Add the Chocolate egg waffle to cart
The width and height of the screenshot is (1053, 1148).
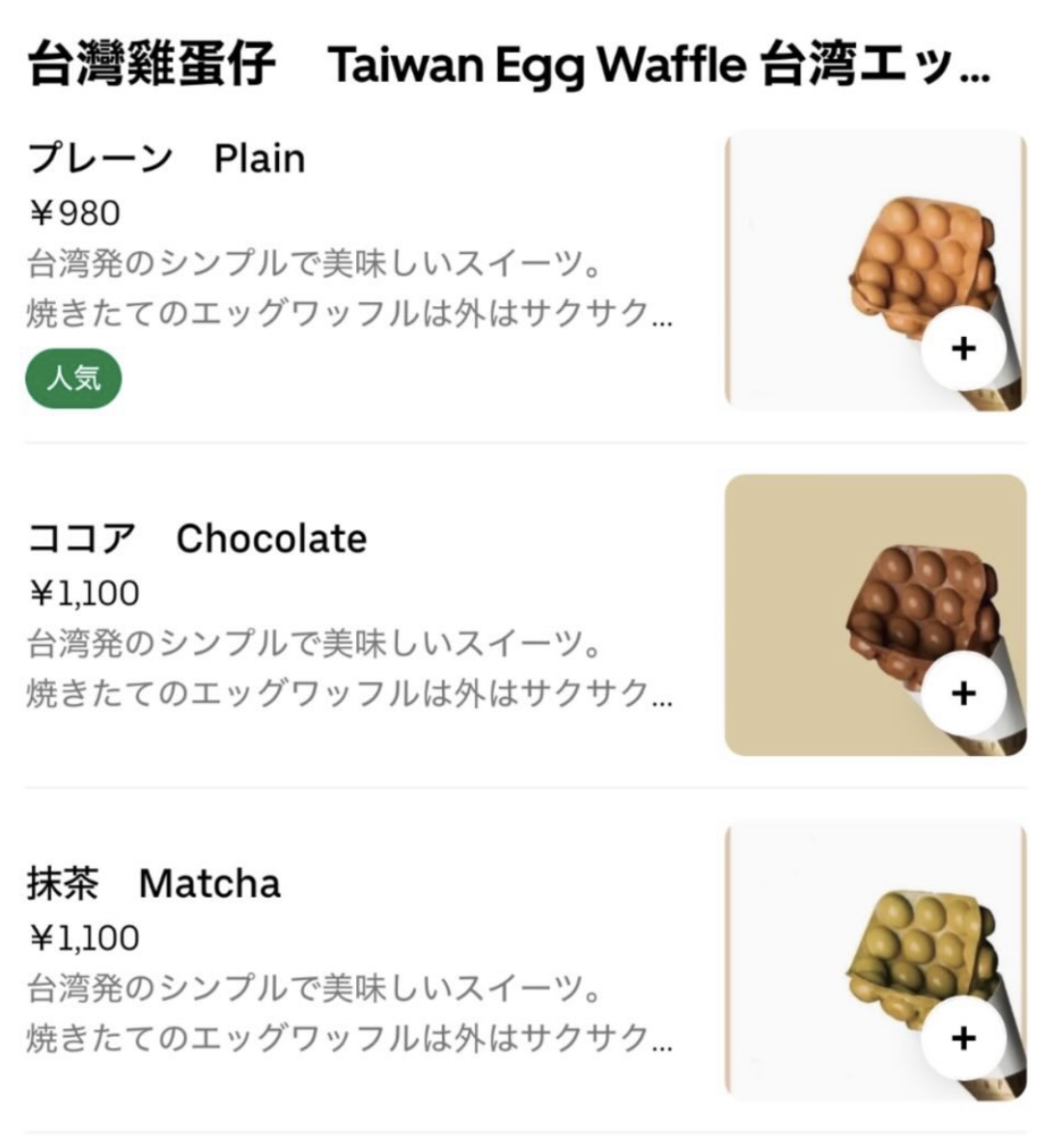point(962,693)
